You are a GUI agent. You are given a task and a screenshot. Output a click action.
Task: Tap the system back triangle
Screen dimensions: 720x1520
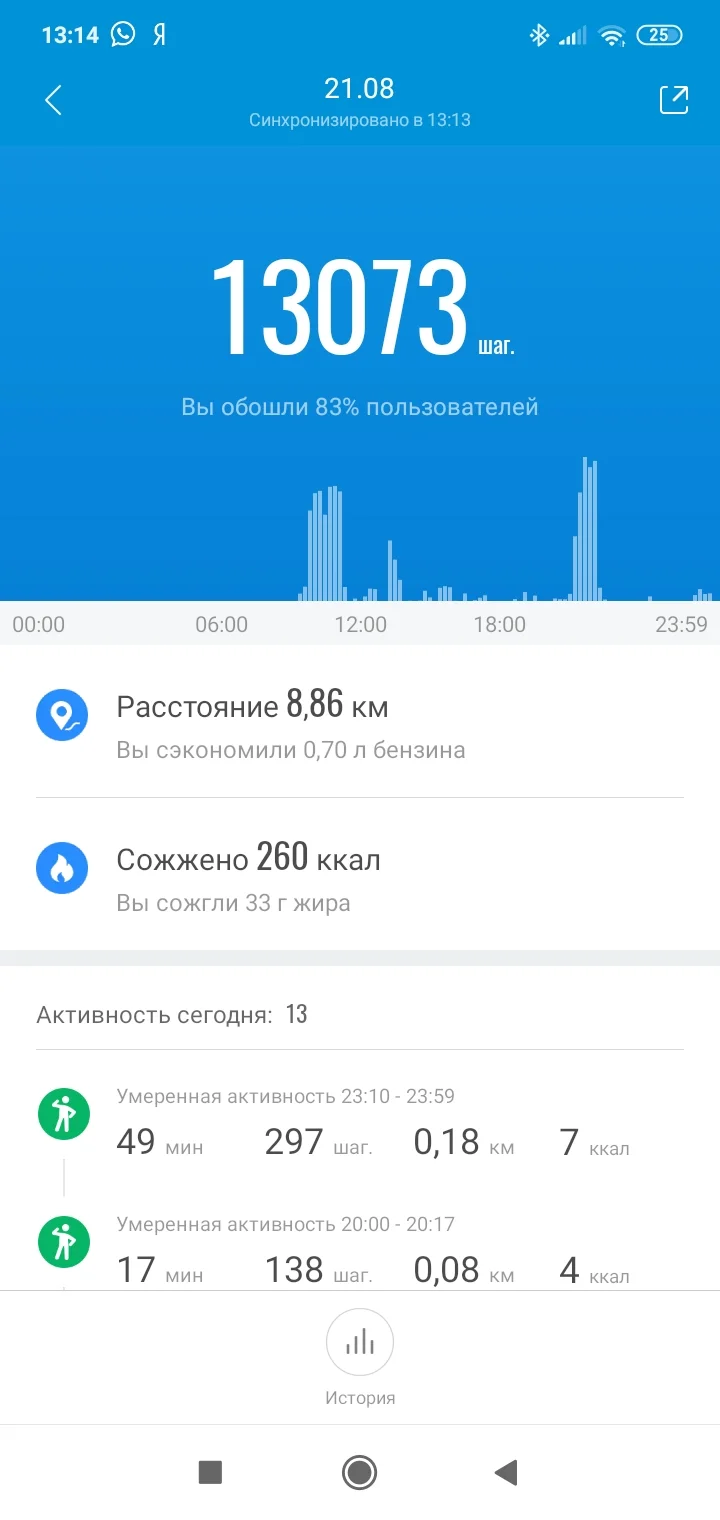tap(506, 1472)
